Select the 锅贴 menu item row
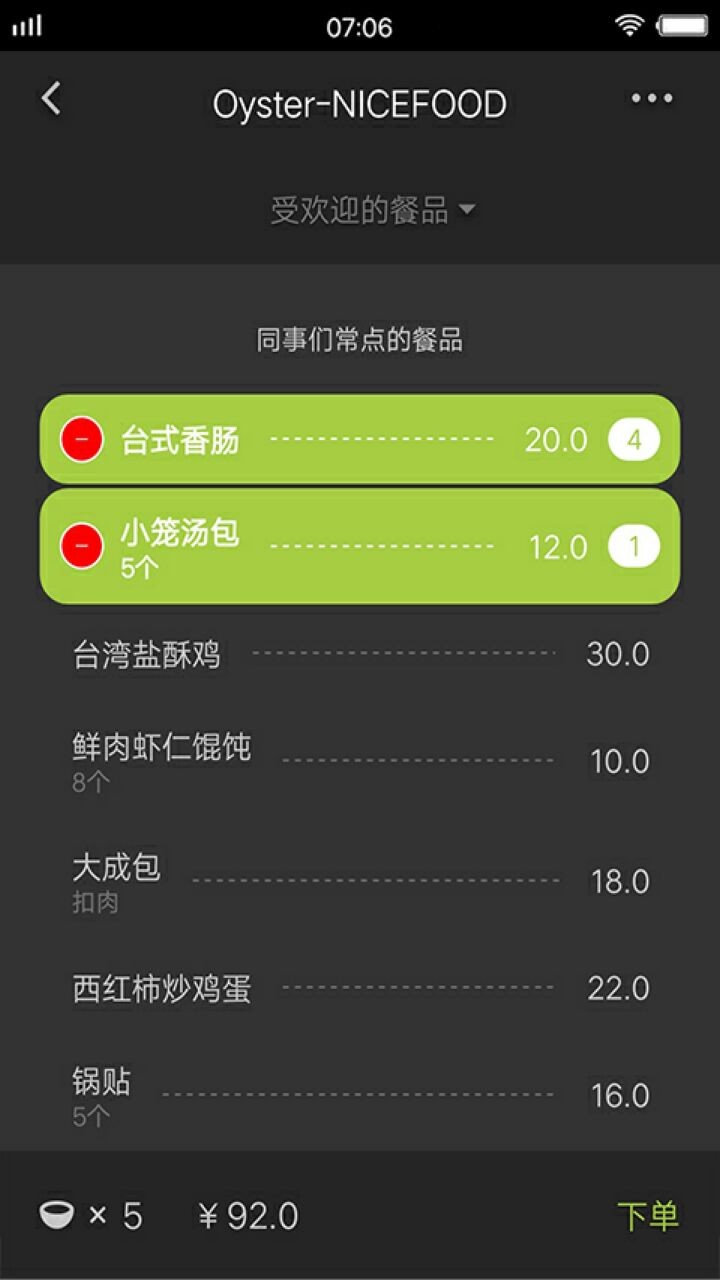Screen dimensions: 720x1280 (360, 1085)
